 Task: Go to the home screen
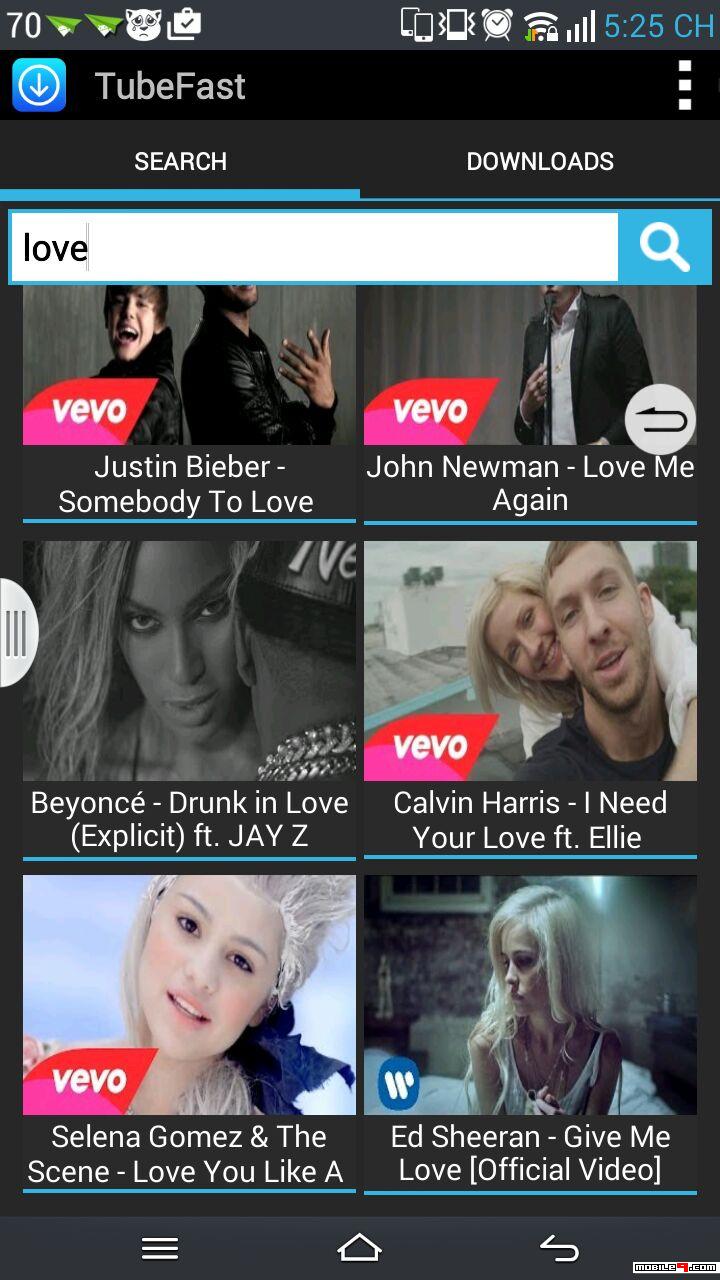point(359,1247)
